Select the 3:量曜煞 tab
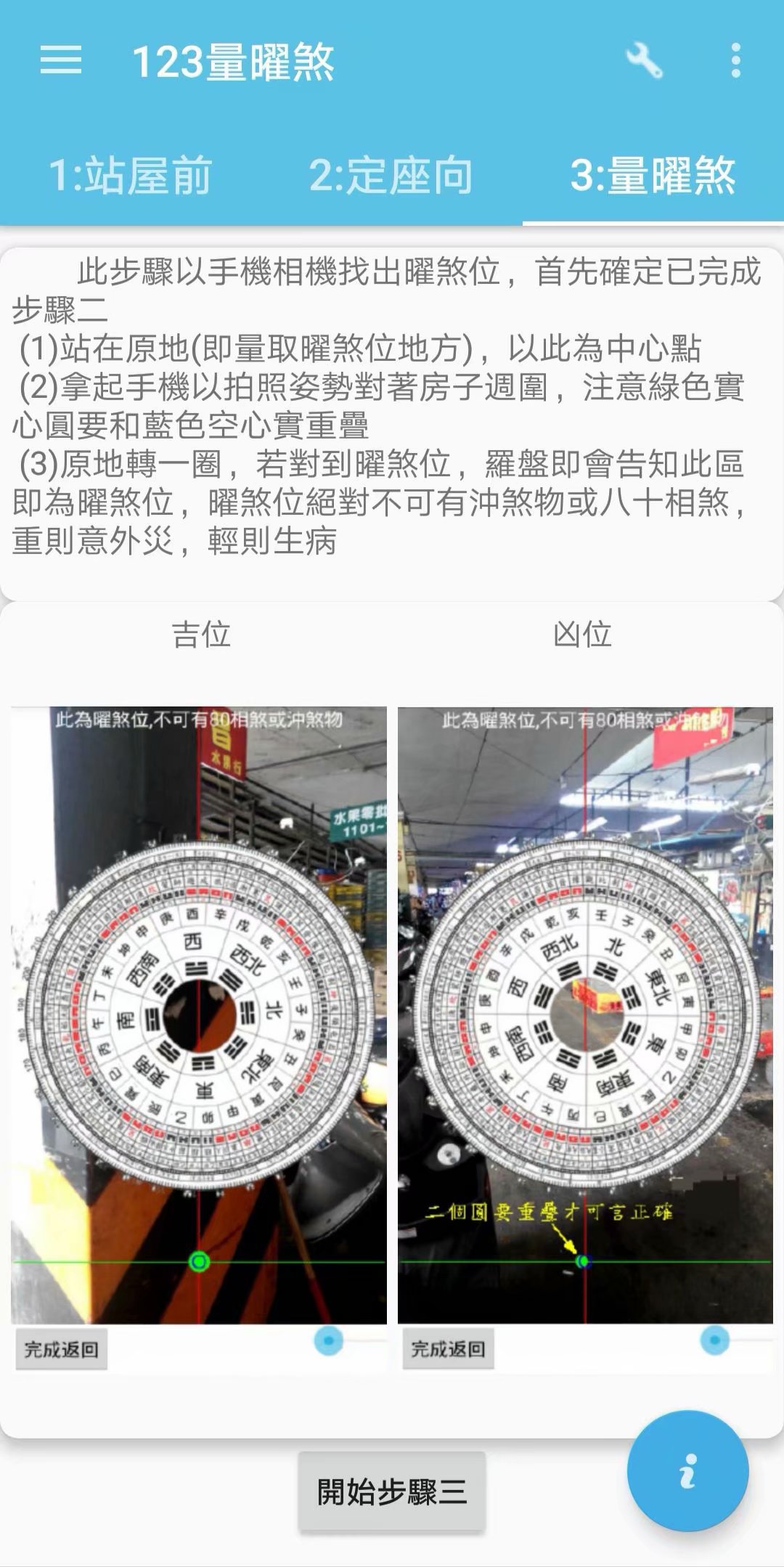 pos(653,176)
